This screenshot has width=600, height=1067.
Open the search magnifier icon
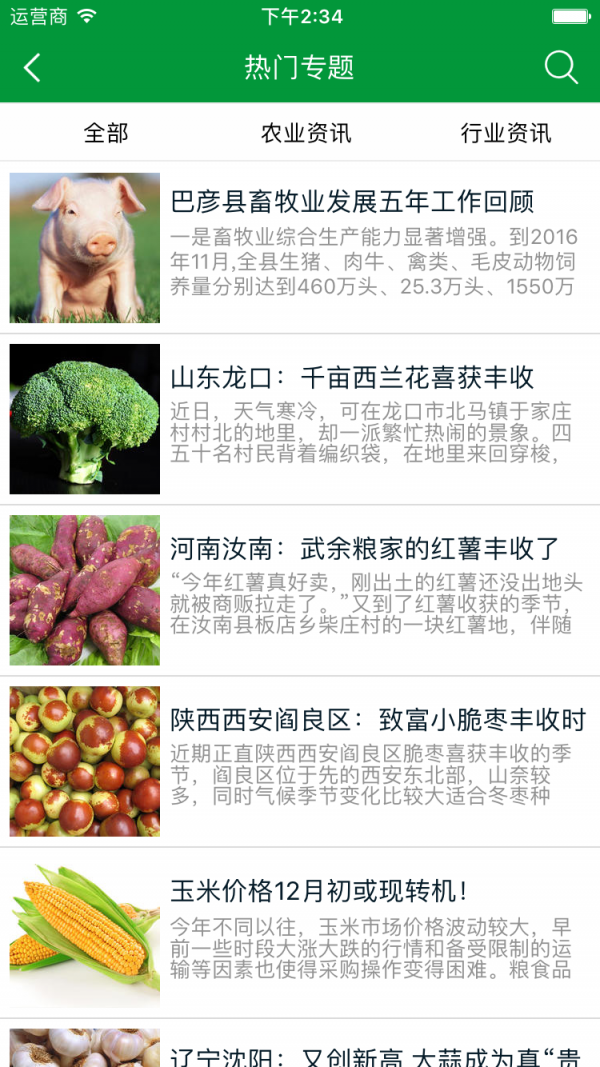pos(561,68)
